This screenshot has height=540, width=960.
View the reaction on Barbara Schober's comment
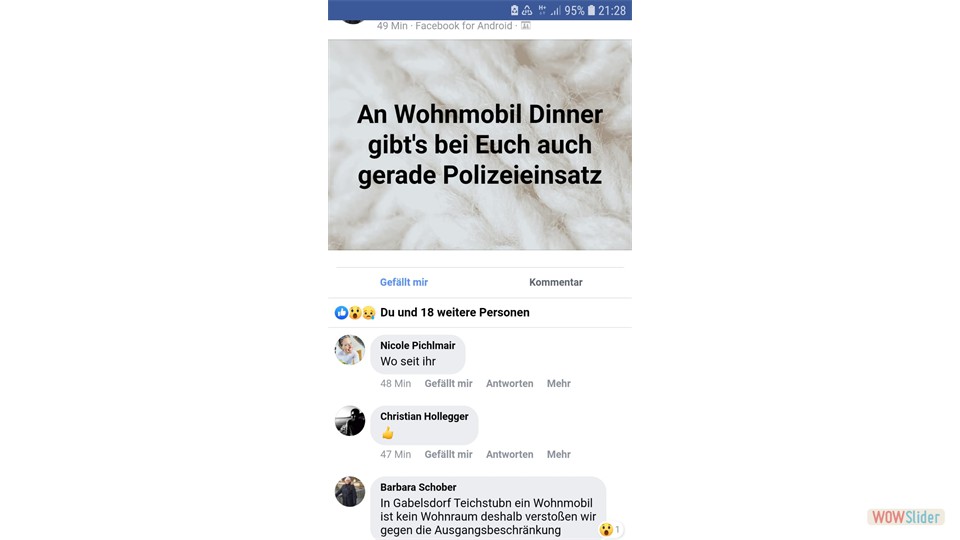610,529
